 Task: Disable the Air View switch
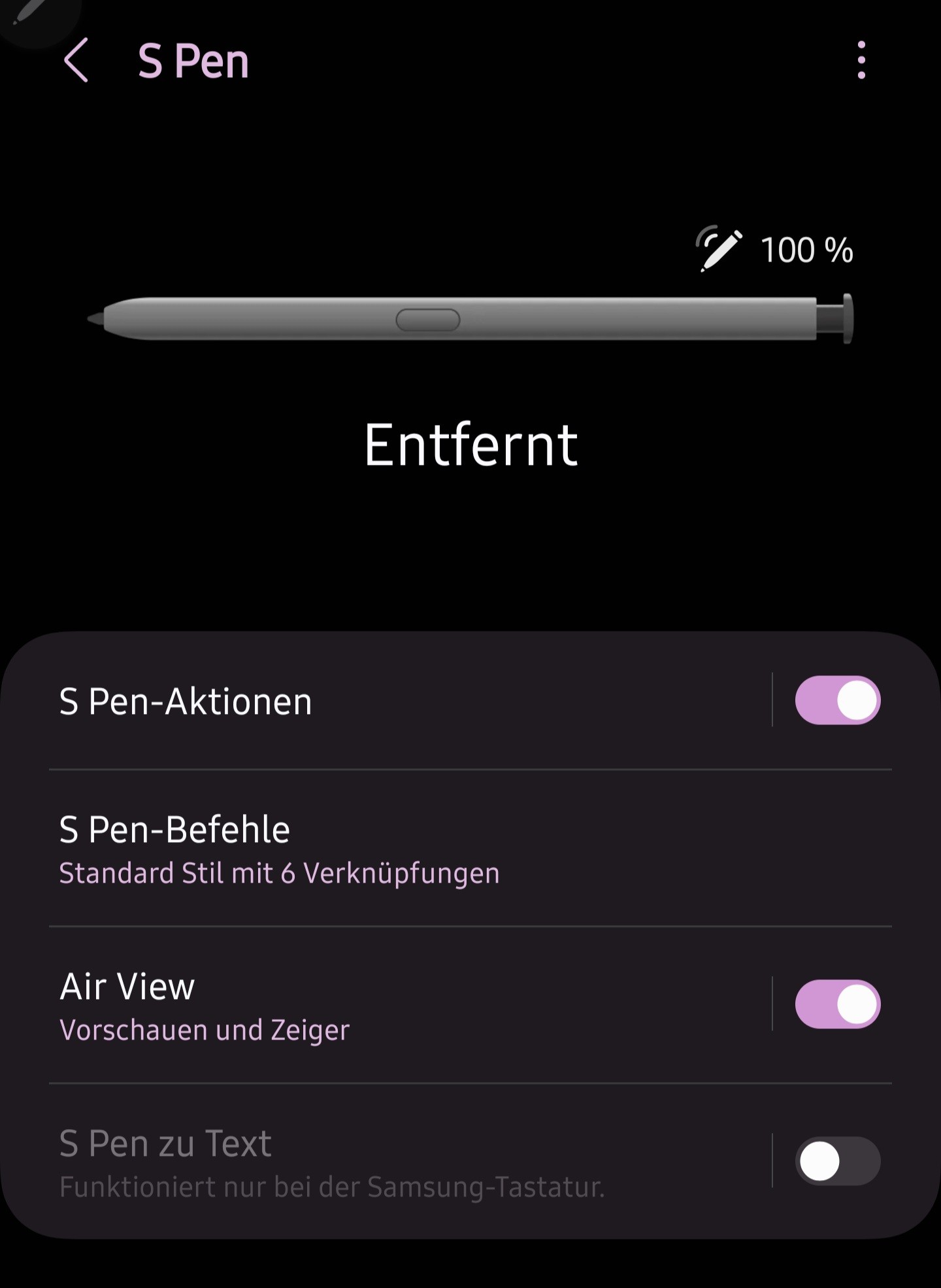point(837,1004)
